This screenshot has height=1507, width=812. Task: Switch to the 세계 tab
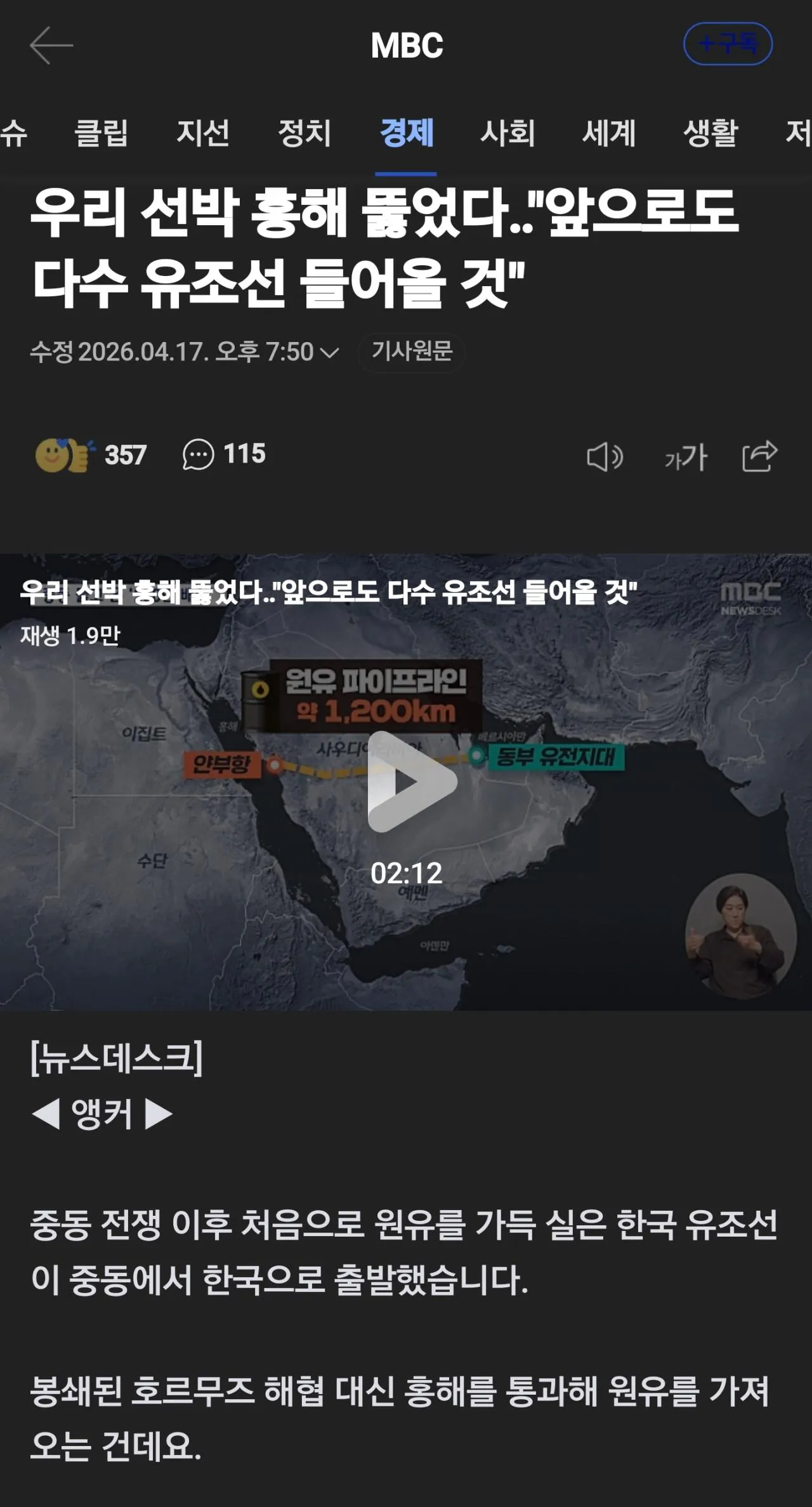click(609, 133)
